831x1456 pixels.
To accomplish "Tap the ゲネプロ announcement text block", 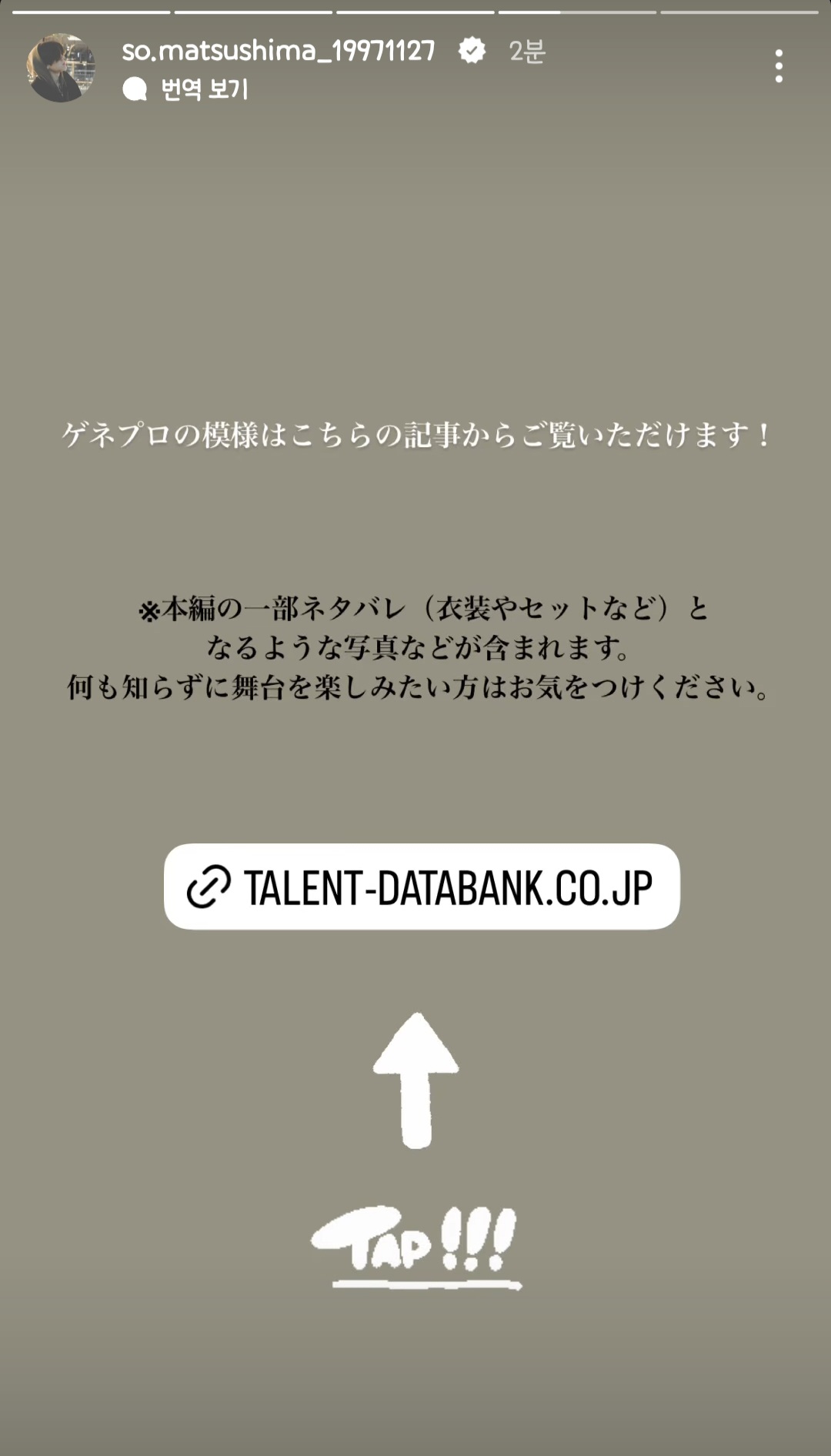I will tap(415, 435).
